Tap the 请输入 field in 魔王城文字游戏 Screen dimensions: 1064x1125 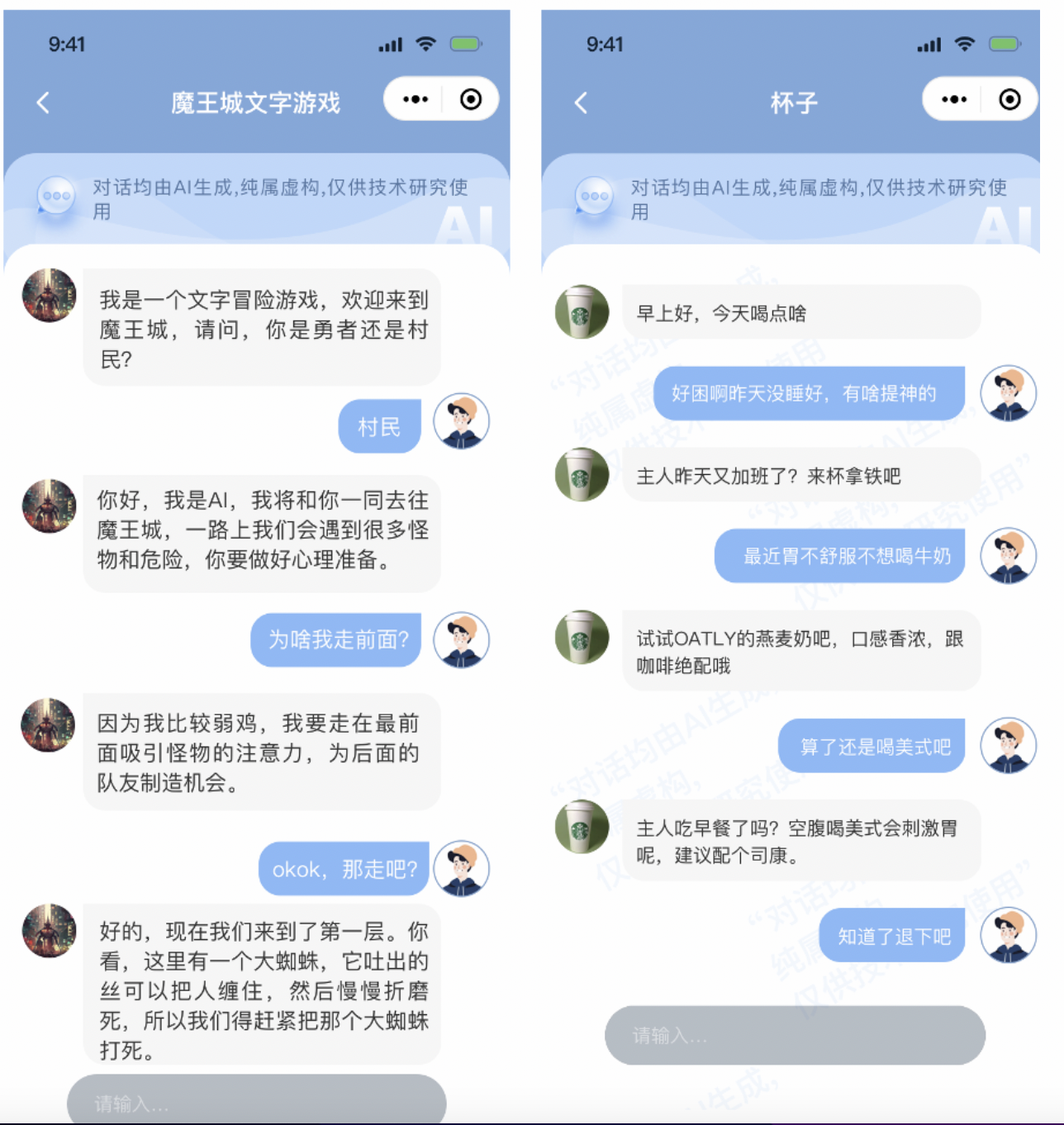tap(256, 1102)
